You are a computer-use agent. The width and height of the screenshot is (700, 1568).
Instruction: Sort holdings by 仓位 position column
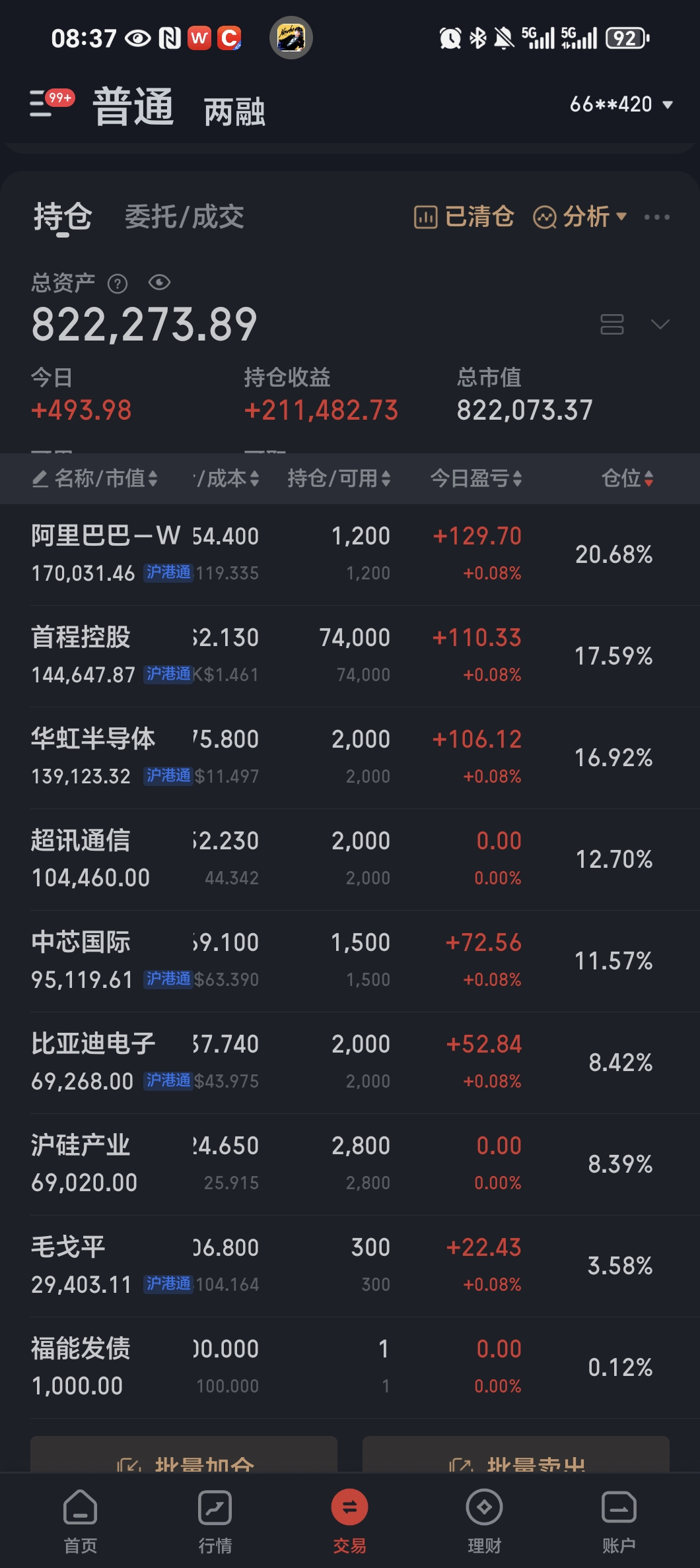(627, 478)
